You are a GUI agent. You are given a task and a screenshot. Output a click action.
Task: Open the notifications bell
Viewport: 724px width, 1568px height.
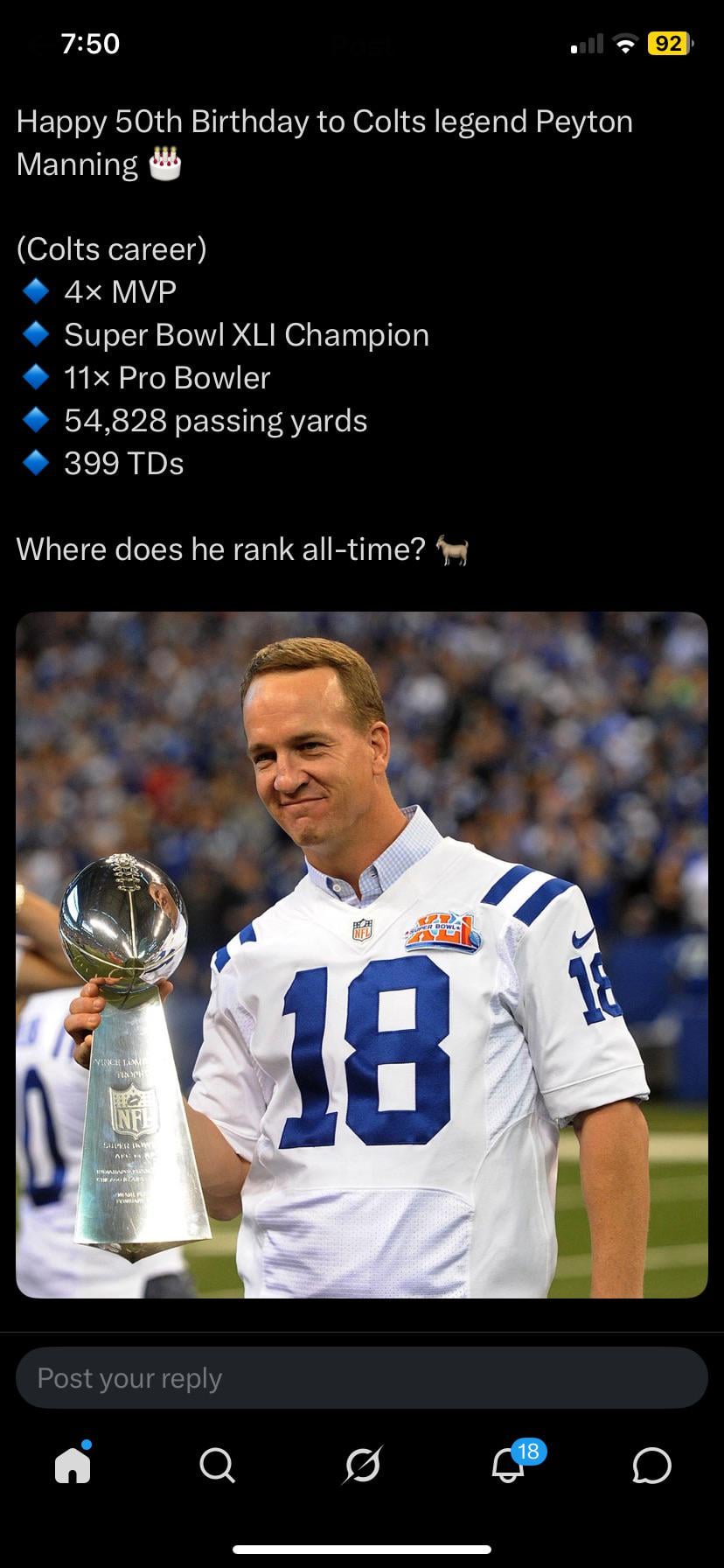click(508, 1465)
